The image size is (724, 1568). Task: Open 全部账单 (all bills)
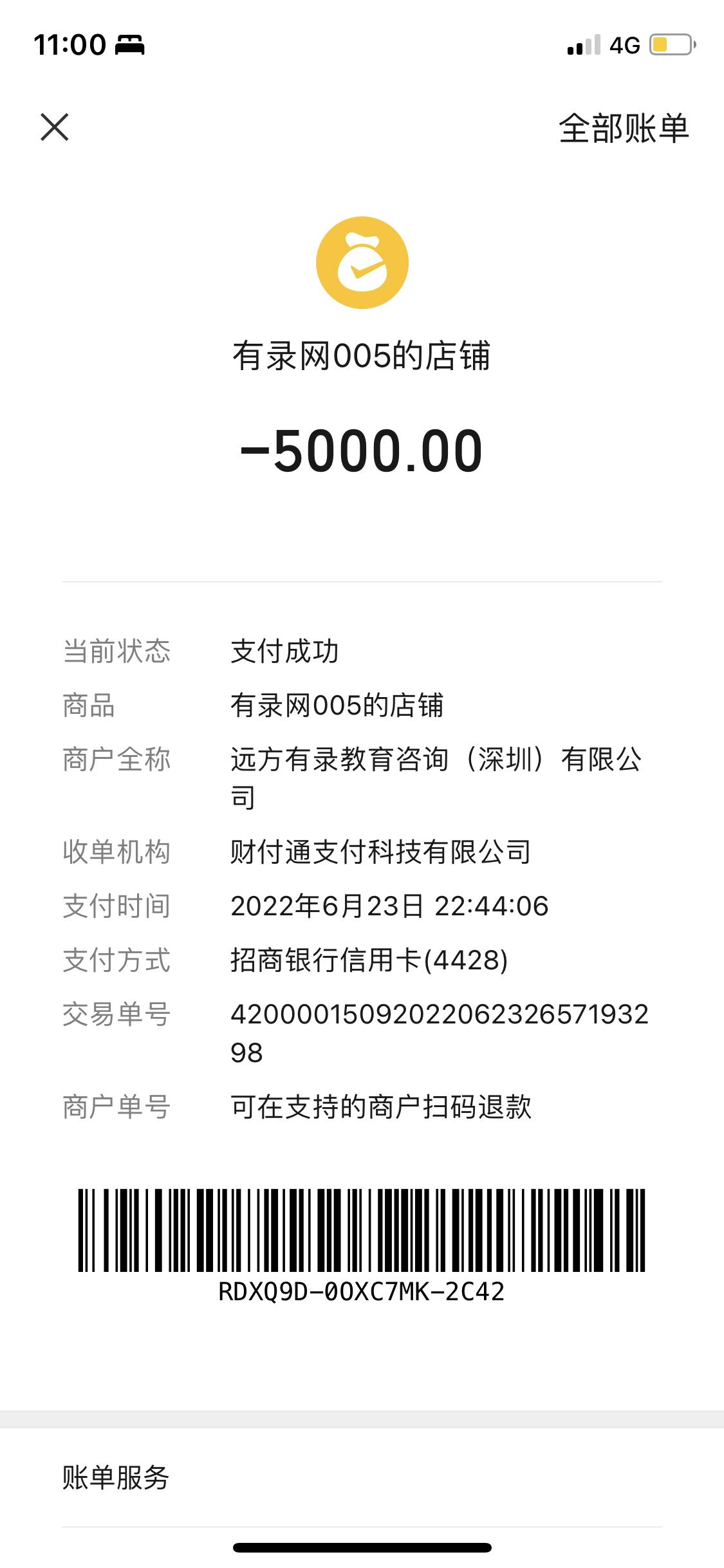tap(623, 128)
